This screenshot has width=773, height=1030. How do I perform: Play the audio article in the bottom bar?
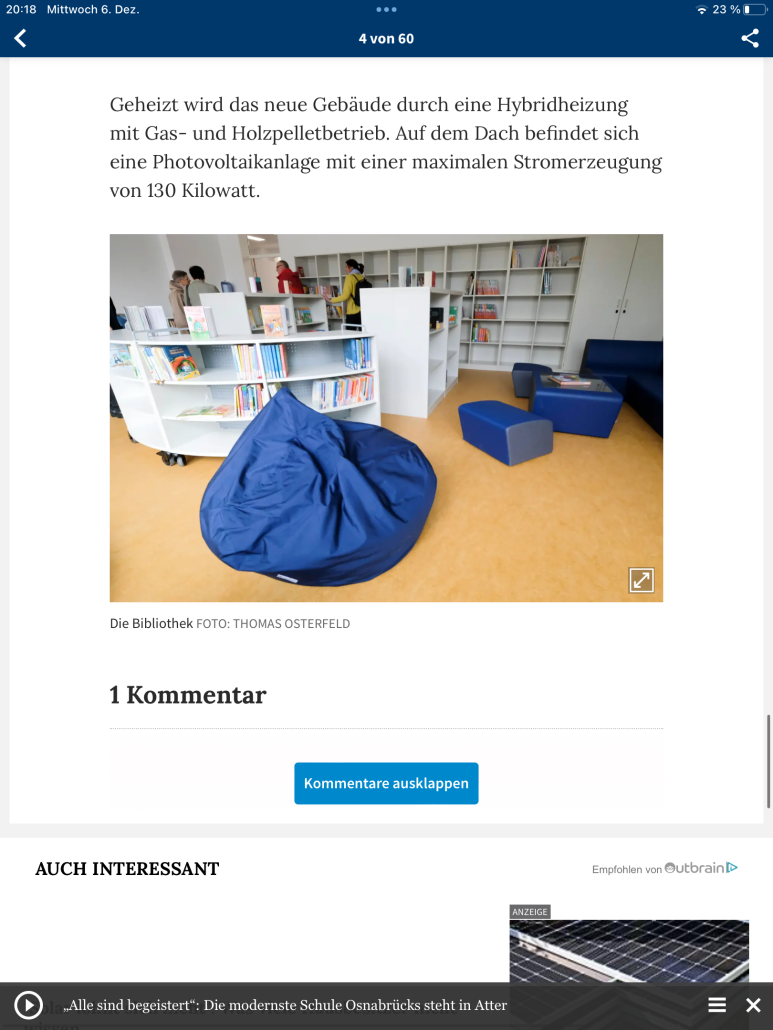click(28, 1005)
